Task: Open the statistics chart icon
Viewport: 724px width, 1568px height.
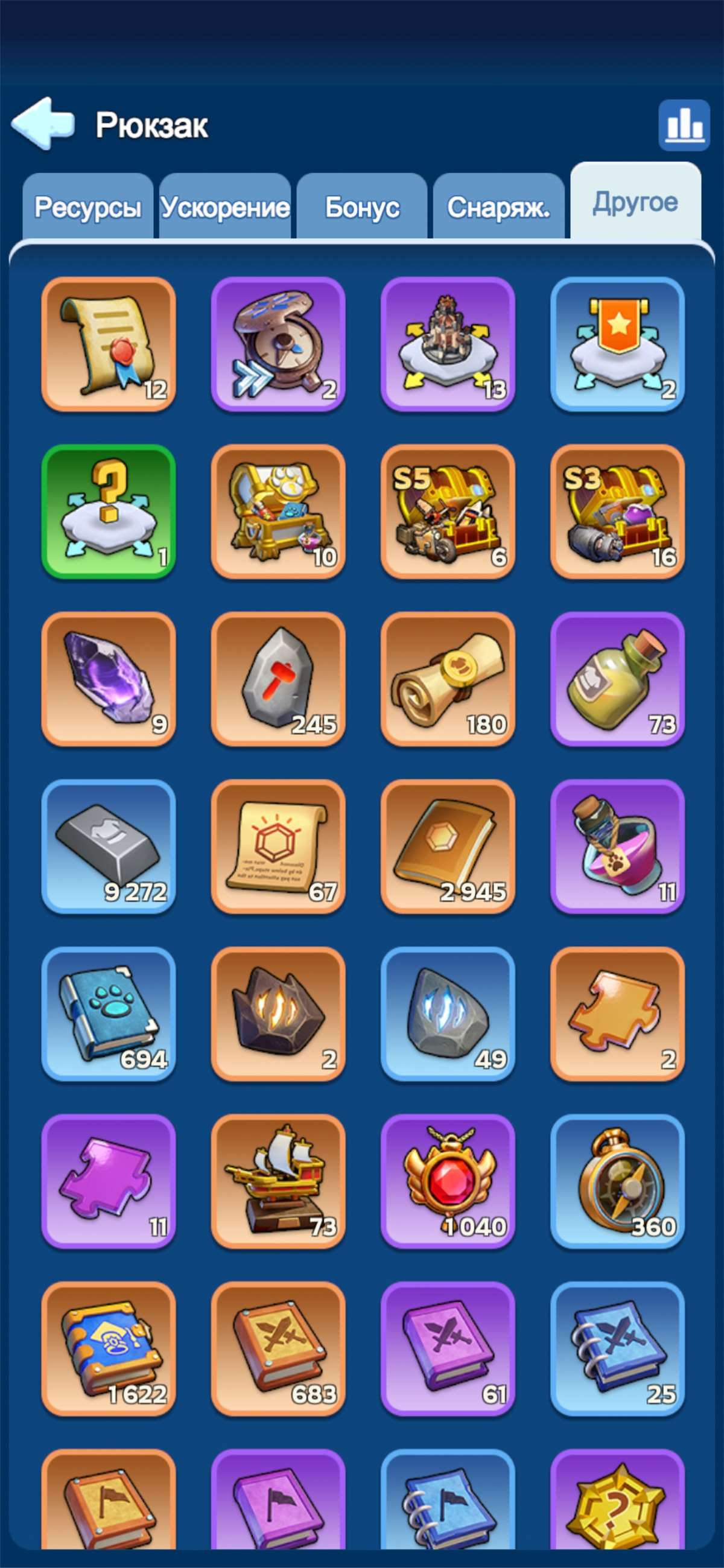Action: (684, 125)
